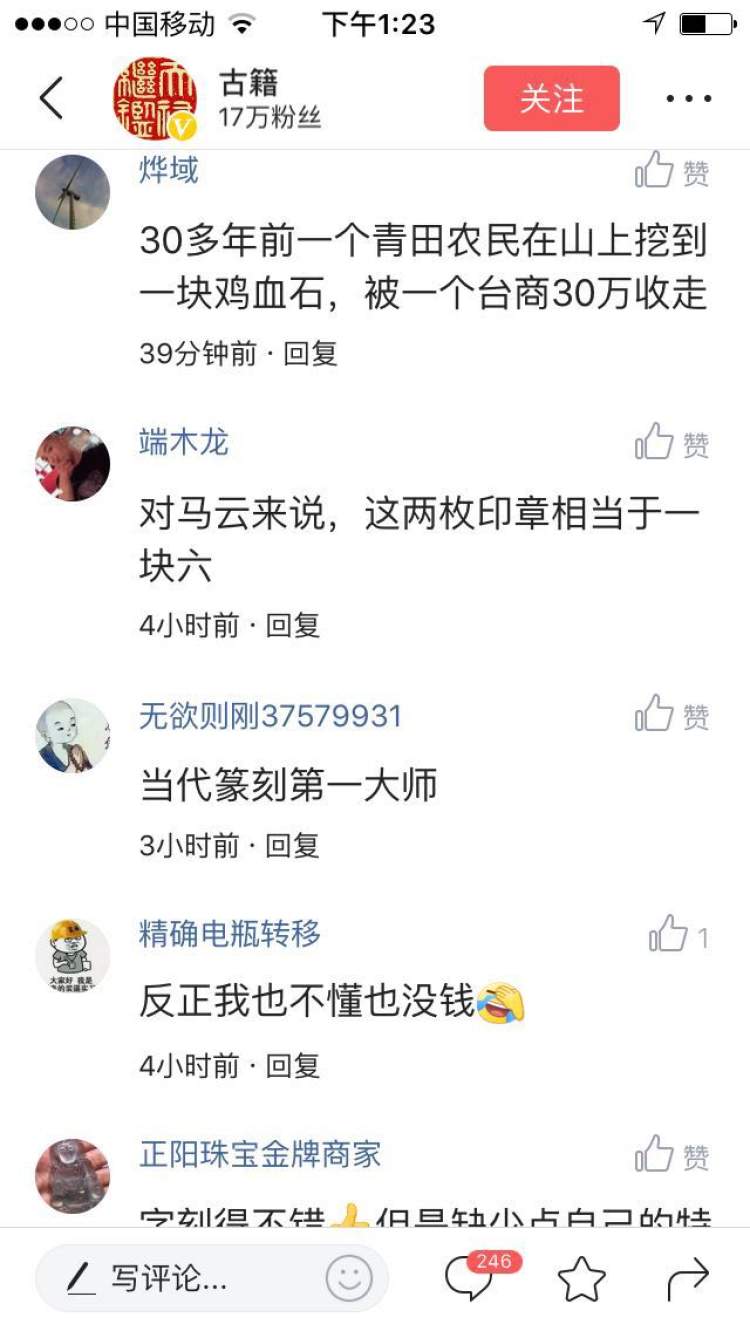Follow 古籍 with the 关注 button
750x1331 pixels.
point(551,98)
